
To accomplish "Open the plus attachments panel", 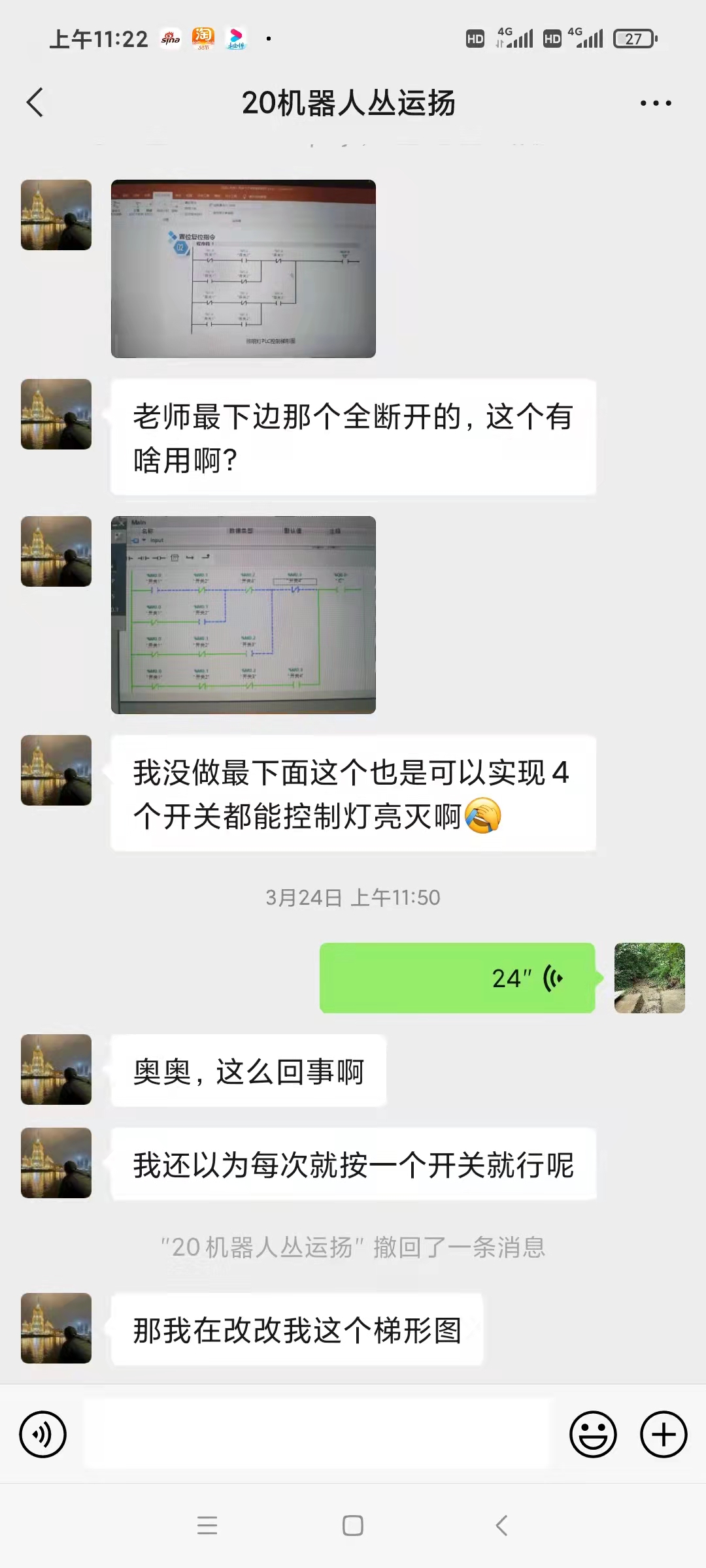I will pos(664,1435).
